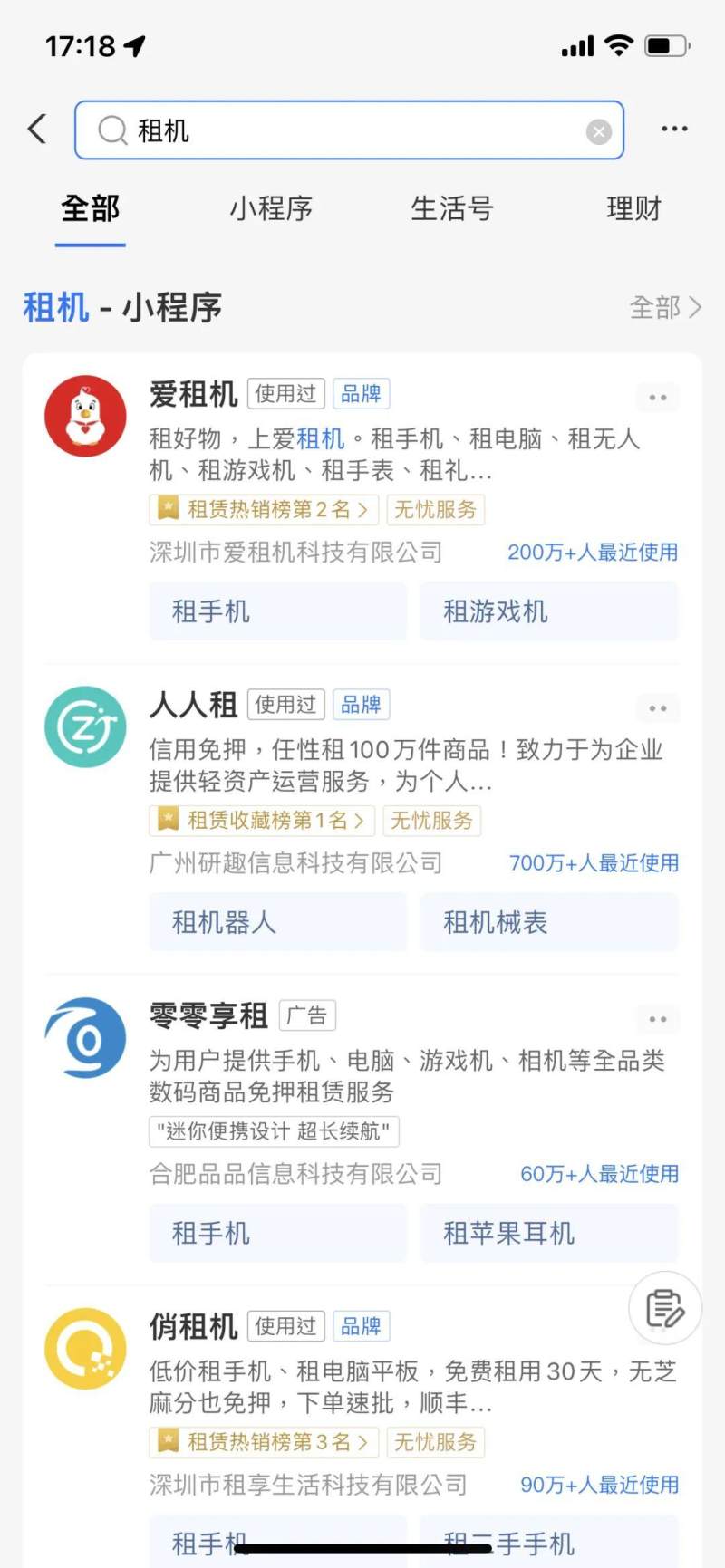Open 租赁收藏榜第1名 ranking link
Screen dimensions: 725x1568
pos(263,821)
